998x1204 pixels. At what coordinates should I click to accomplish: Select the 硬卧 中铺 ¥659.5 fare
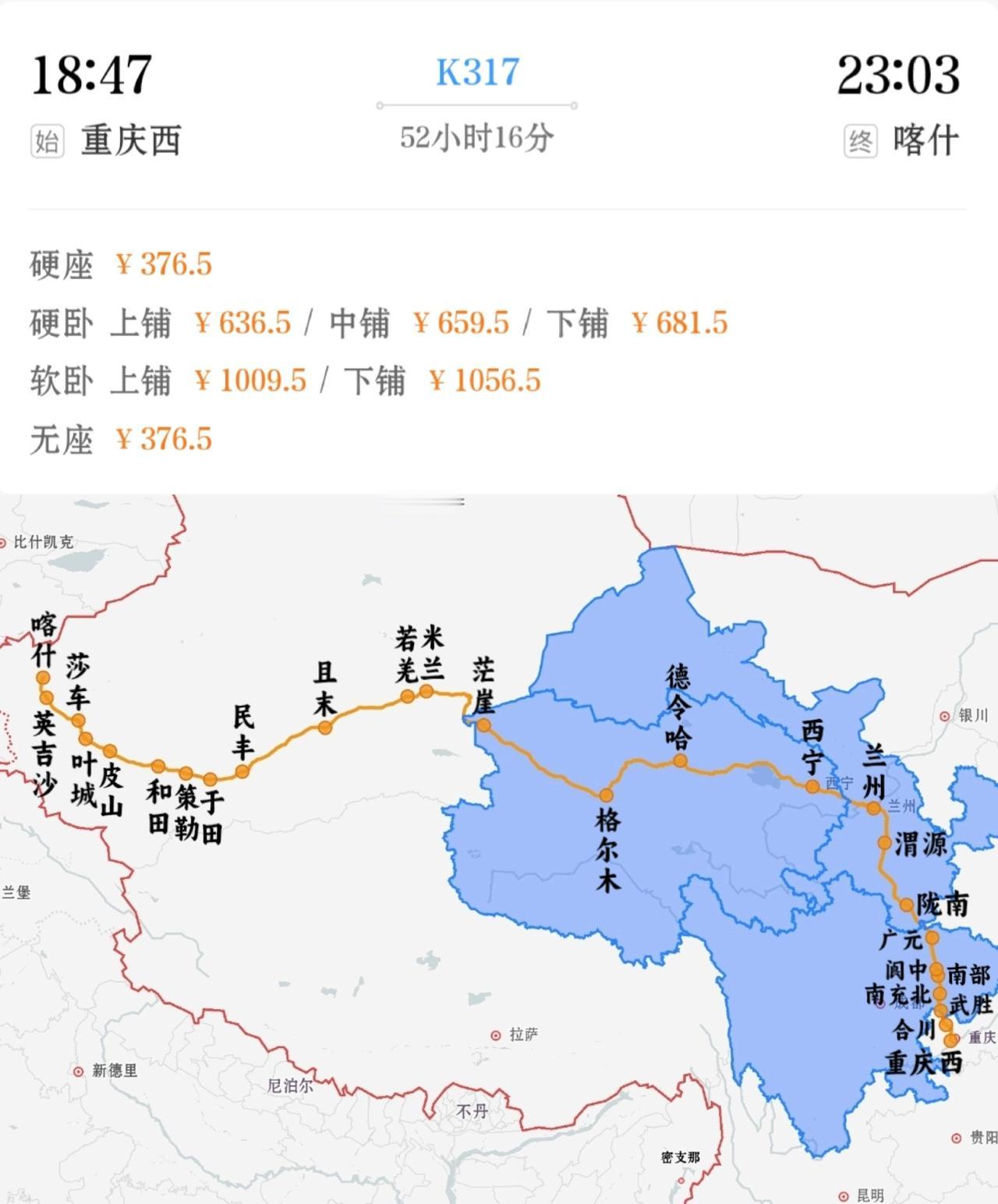[x=463, y=324]
